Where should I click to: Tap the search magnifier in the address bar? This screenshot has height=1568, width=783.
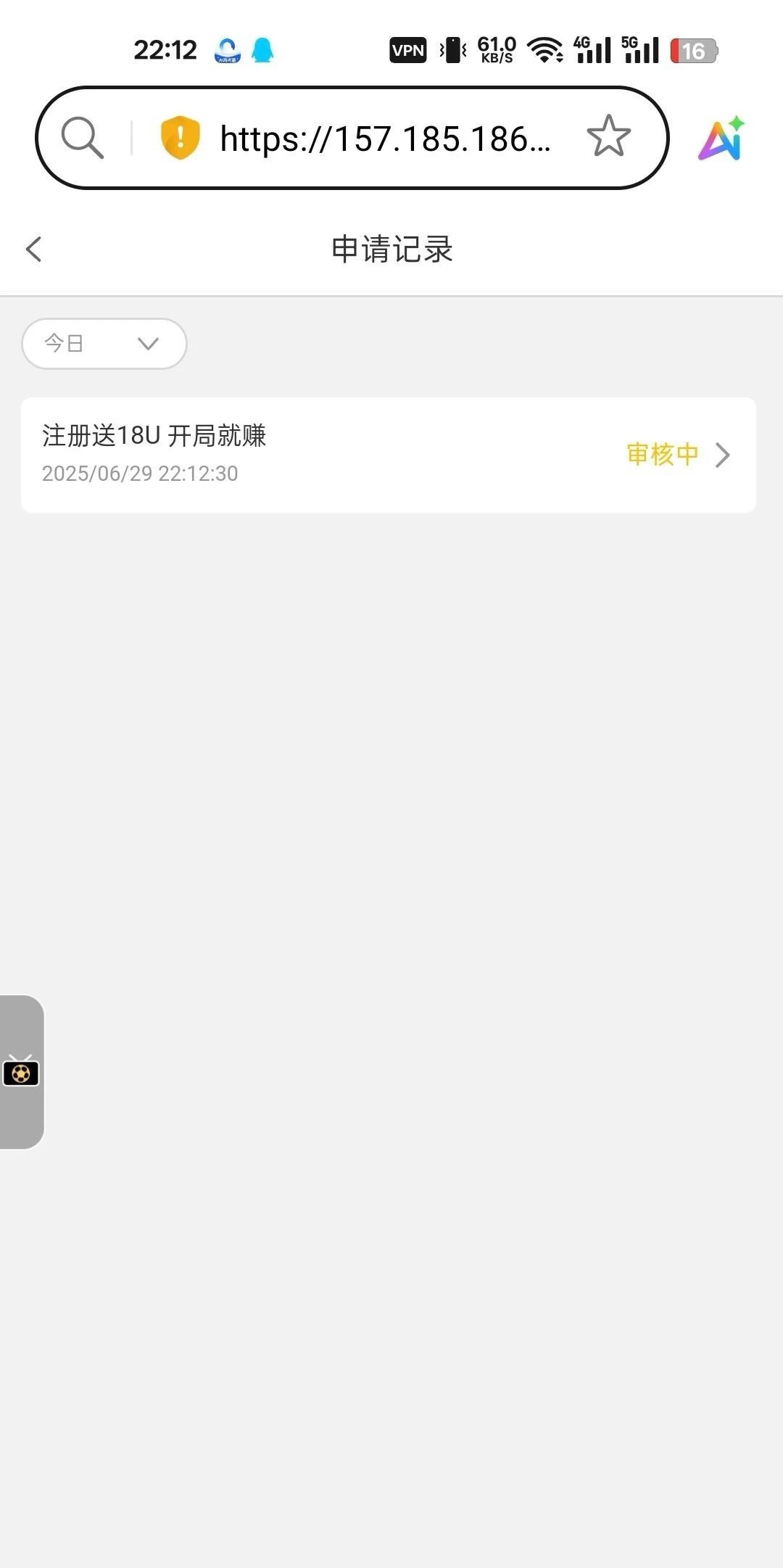[x=82, y=137]
